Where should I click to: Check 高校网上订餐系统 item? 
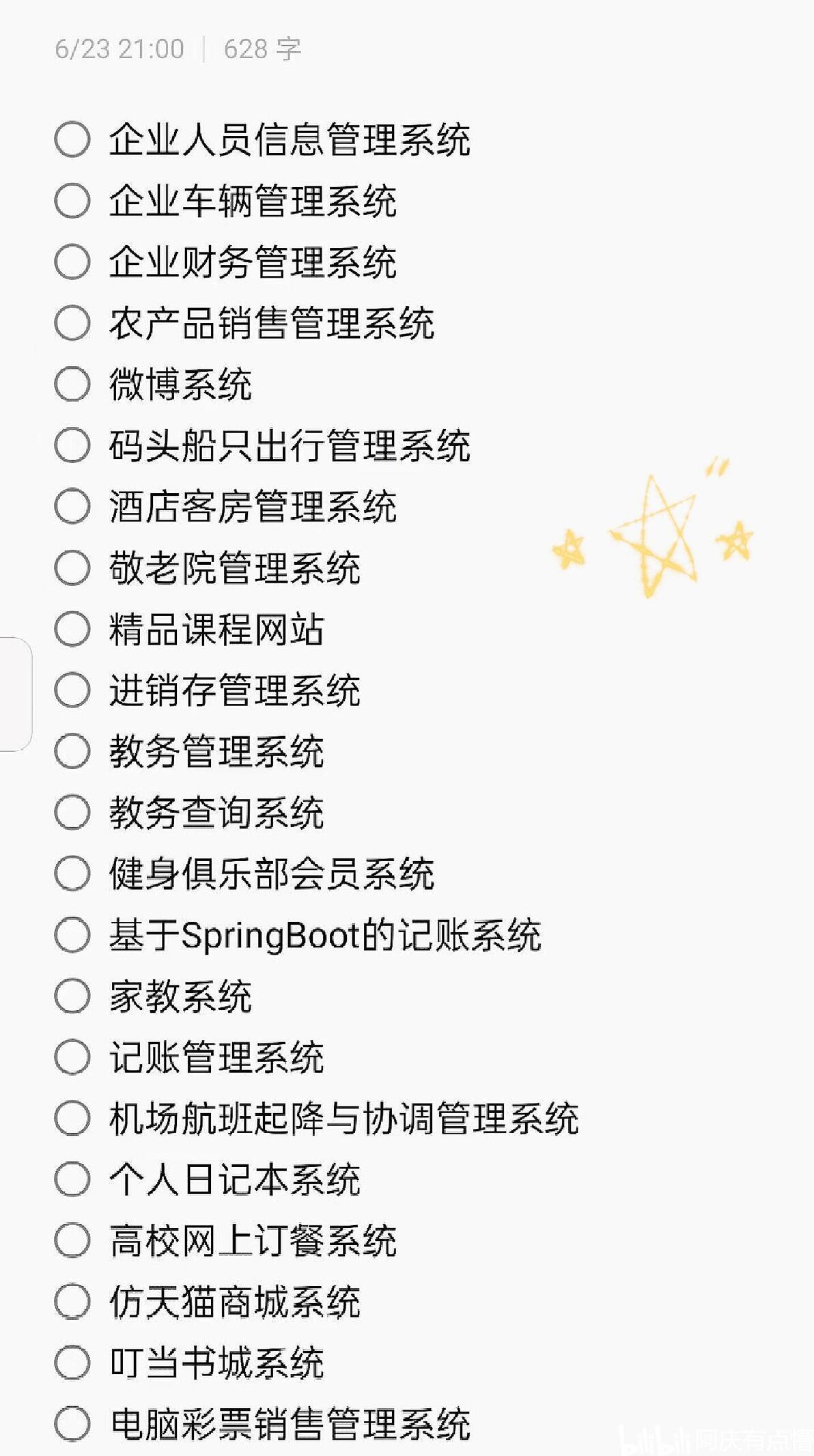72,1240
